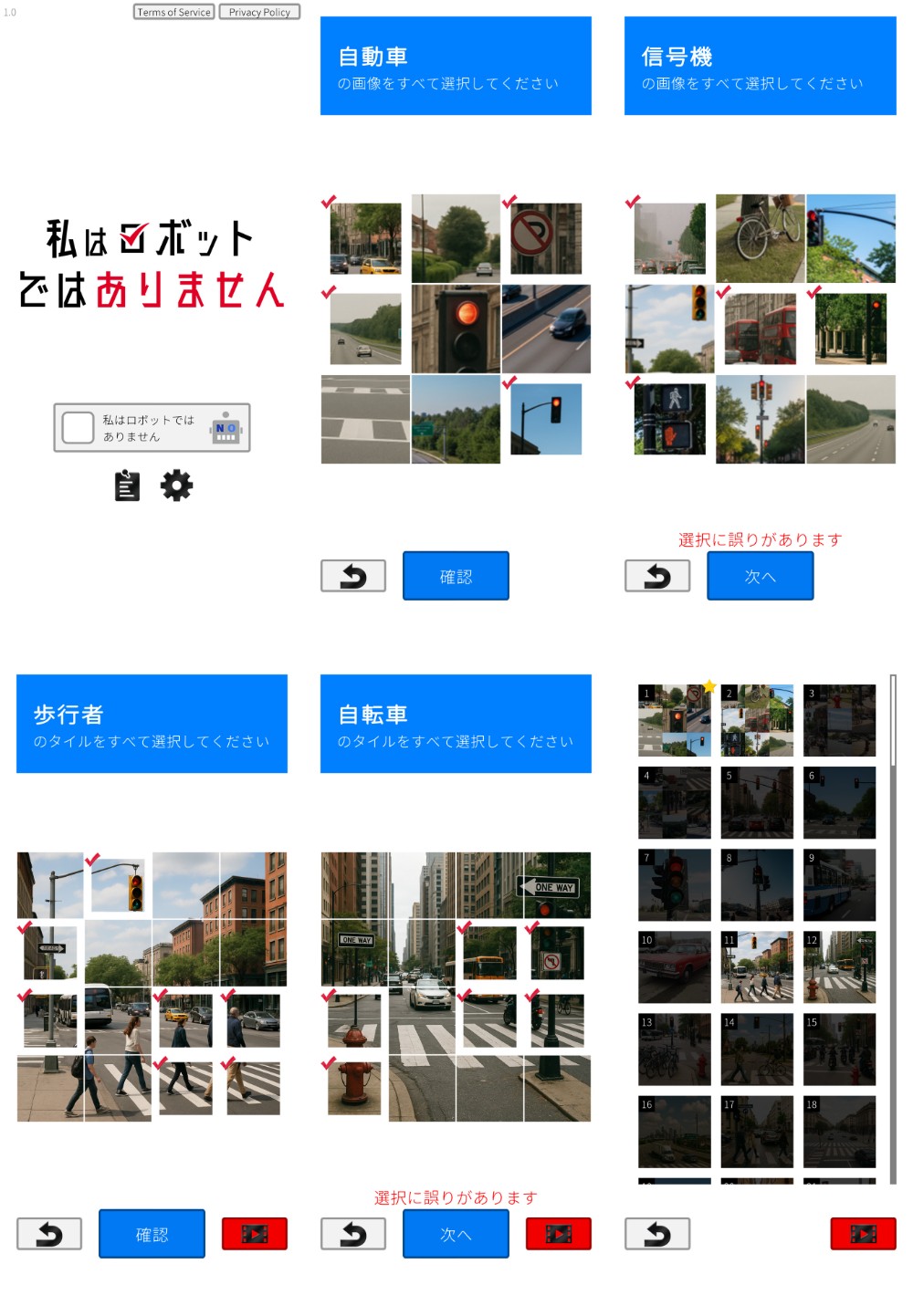Tap 次へ under the 信号機 puzzle
The height and width of the screenshot is (1316, 913).
[760, 576]
